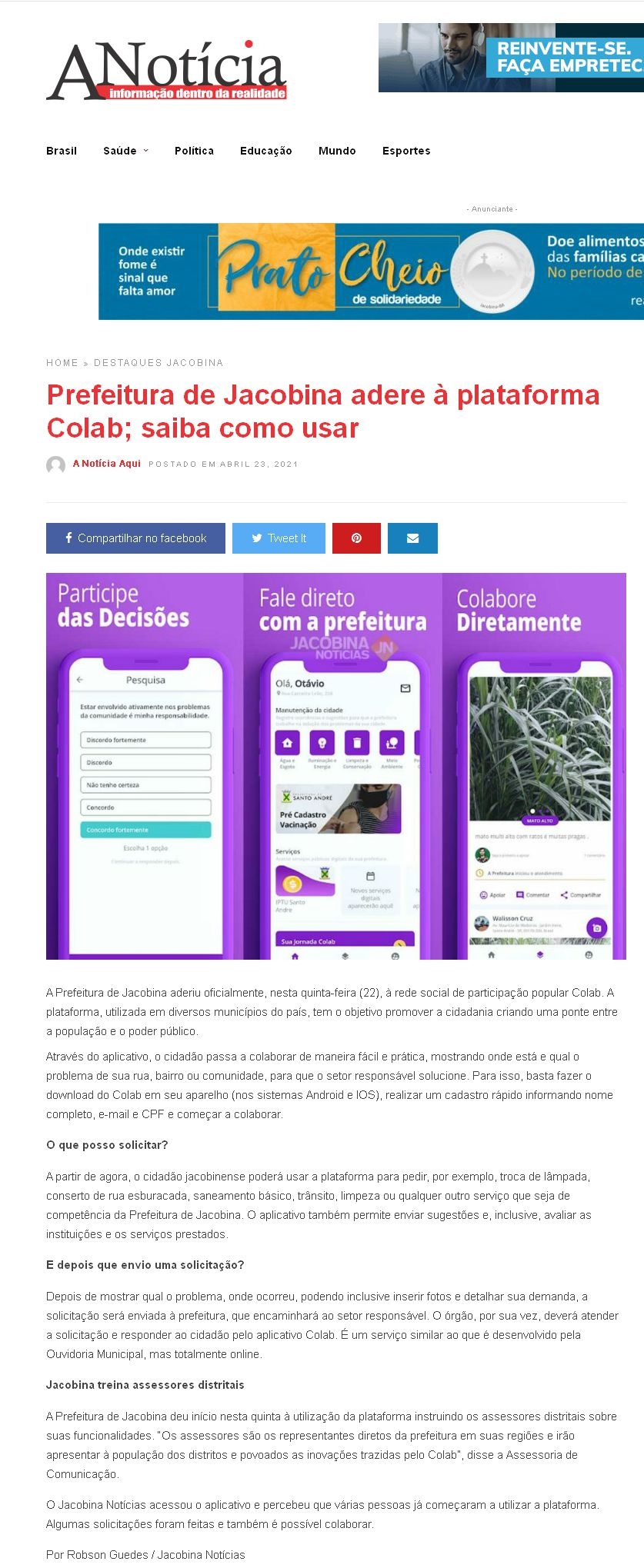Share the article by email
Viewport: 644px width, 1568px height.
pos(412,538)
